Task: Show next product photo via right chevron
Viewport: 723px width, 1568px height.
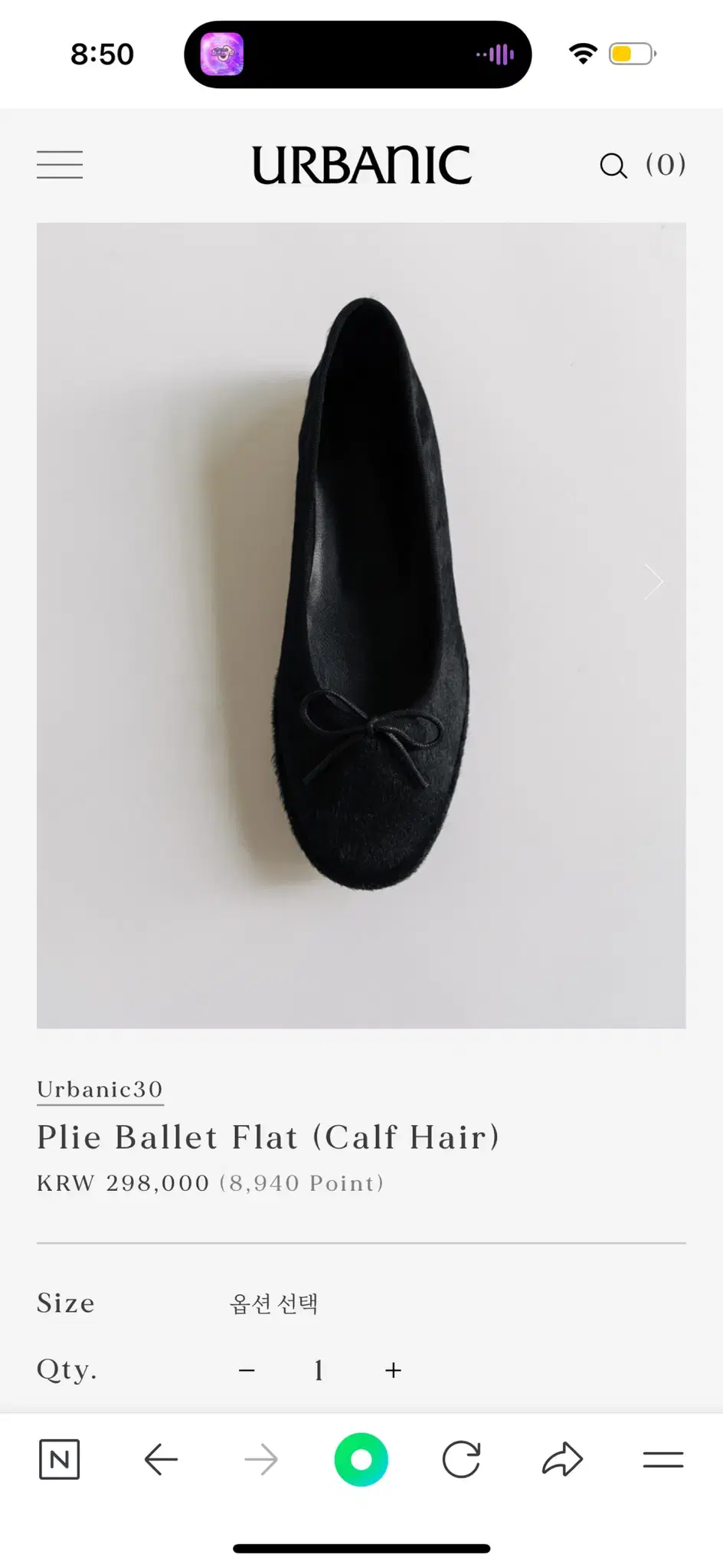Action: pyautogui.click(x=654, y=581)
